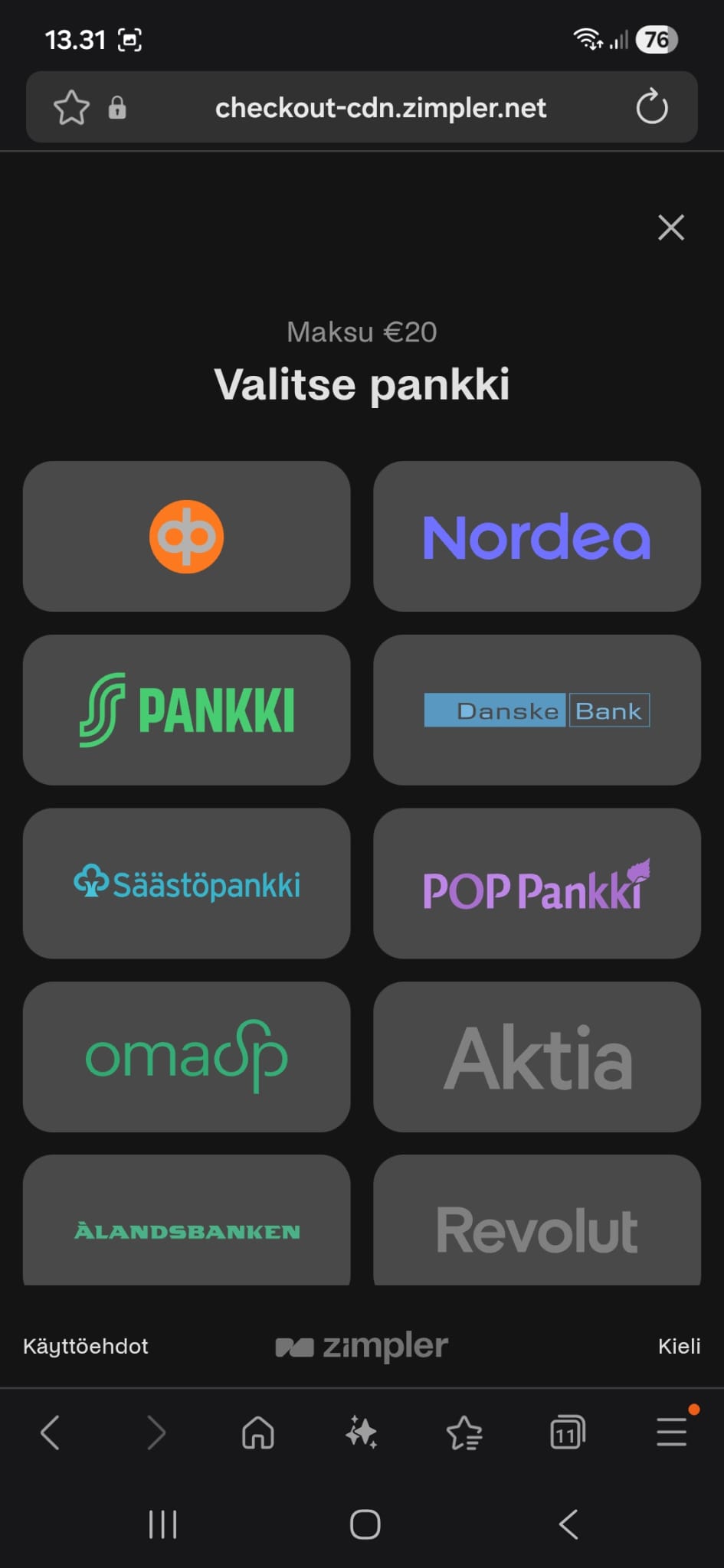Open the browser home screen
The image size is (724, 1568).
(257, 1433)
